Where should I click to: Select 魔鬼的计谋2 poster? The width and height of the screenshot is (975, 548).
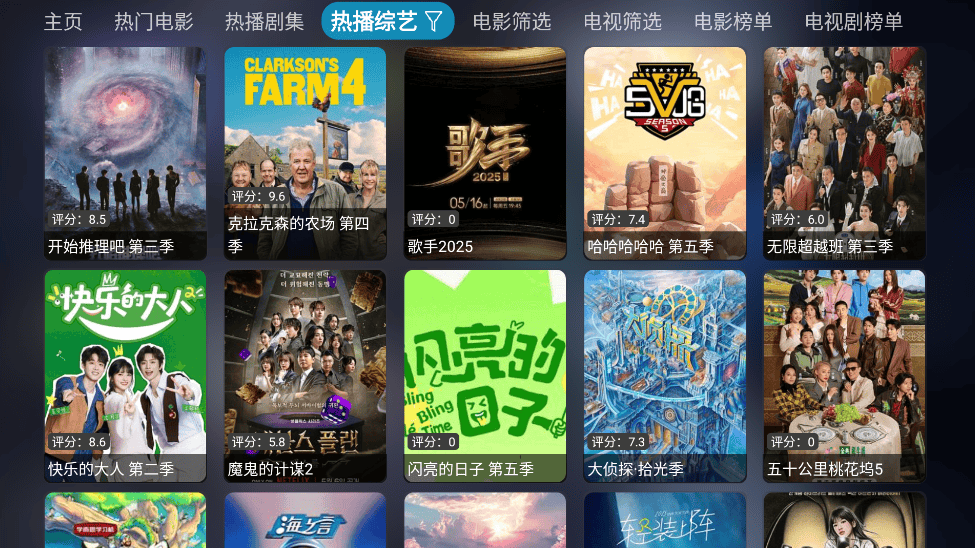pyautogui.click(x=305, y=375)
